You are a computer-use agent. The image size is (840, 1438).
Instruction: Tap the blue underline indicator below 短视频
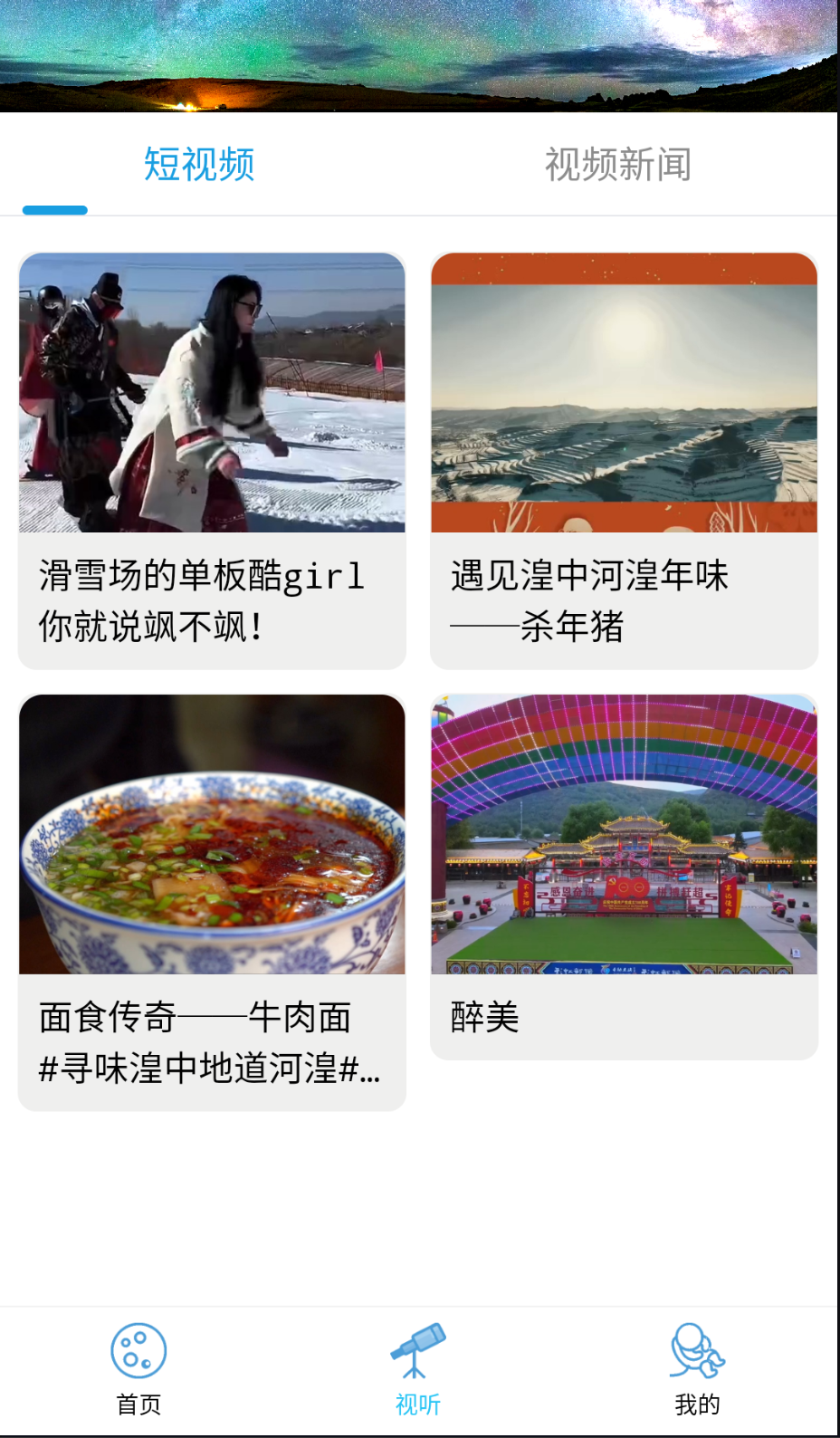pos(56,209)
